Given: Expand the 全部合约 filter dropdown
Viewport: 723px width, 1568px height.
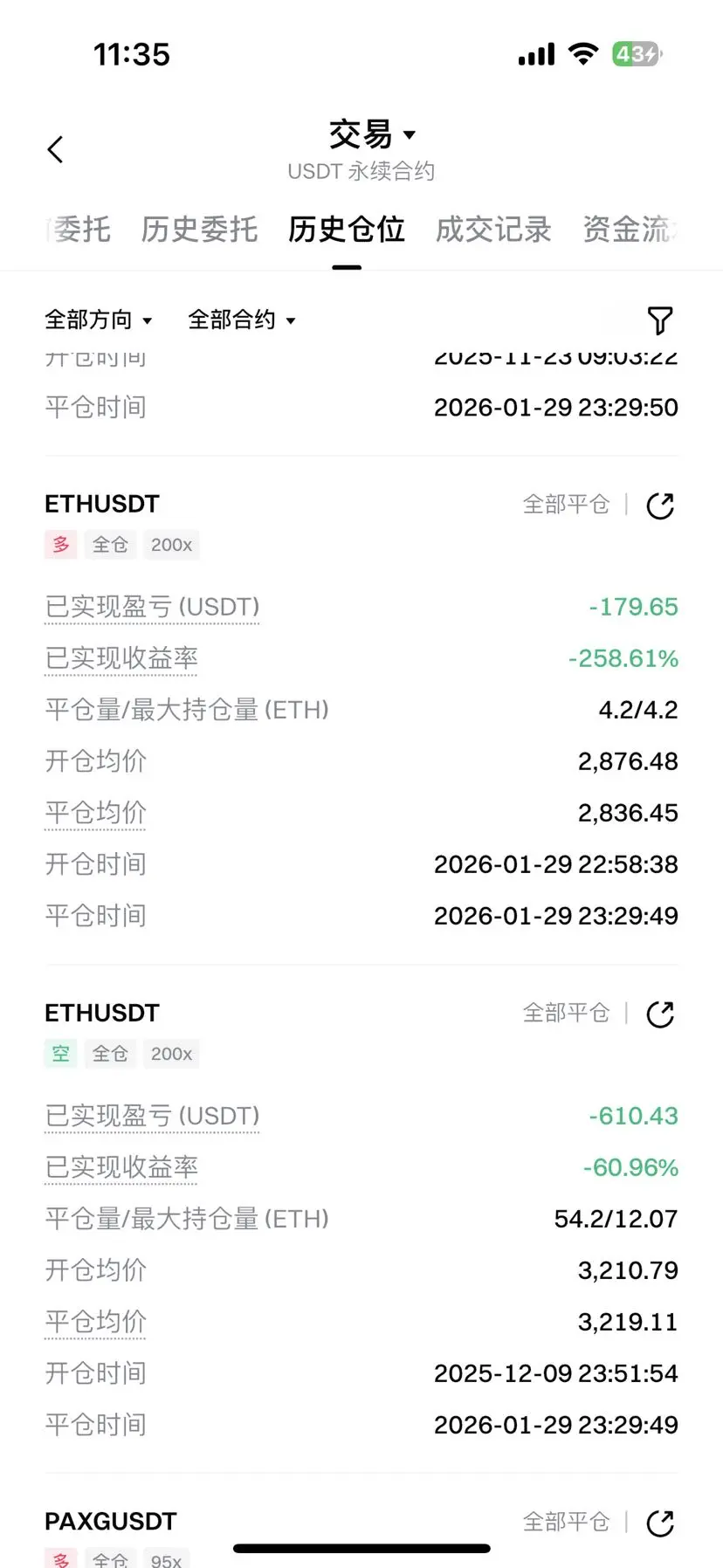Looking at the screenshot, I should [x=242, y=320].
